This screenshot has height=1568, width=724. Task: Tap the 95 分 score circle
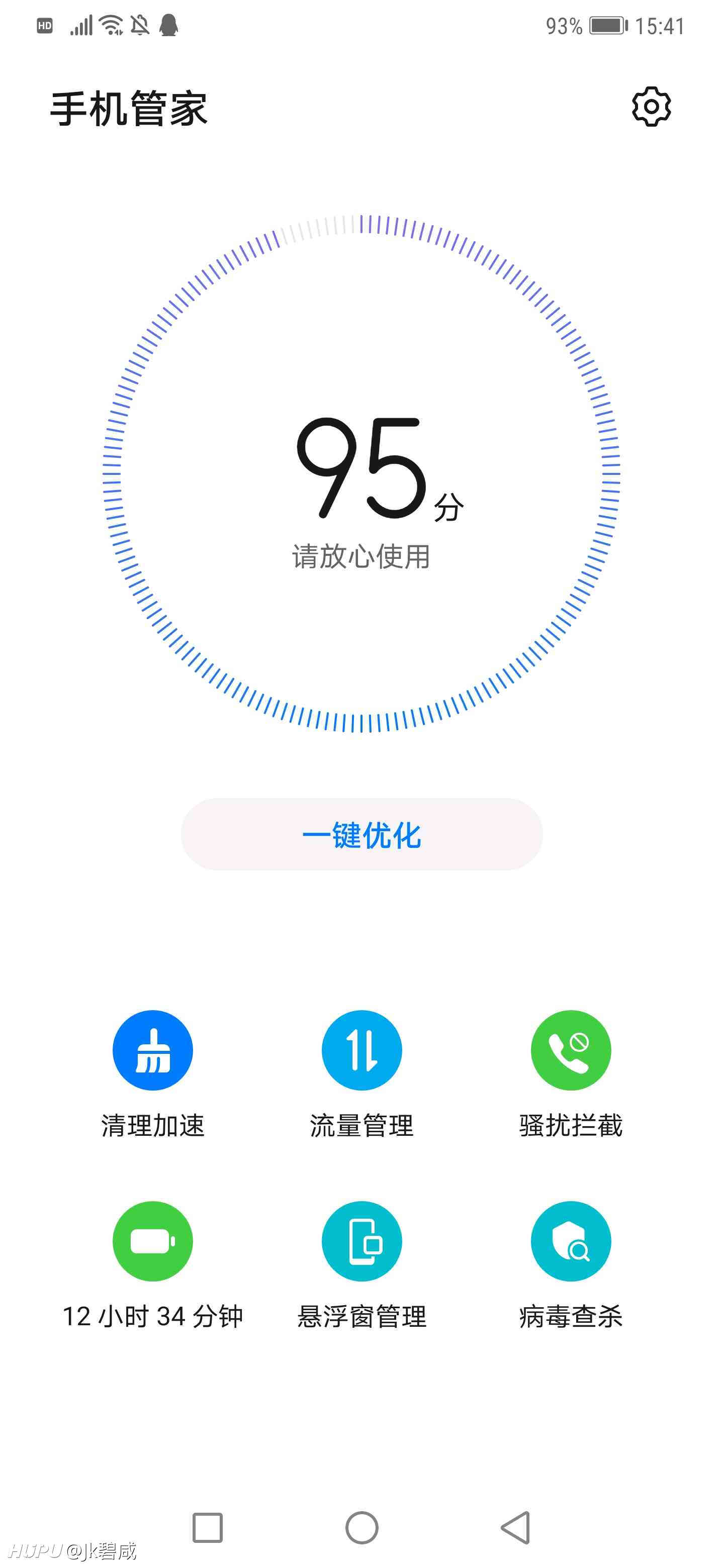click(361, 473)
